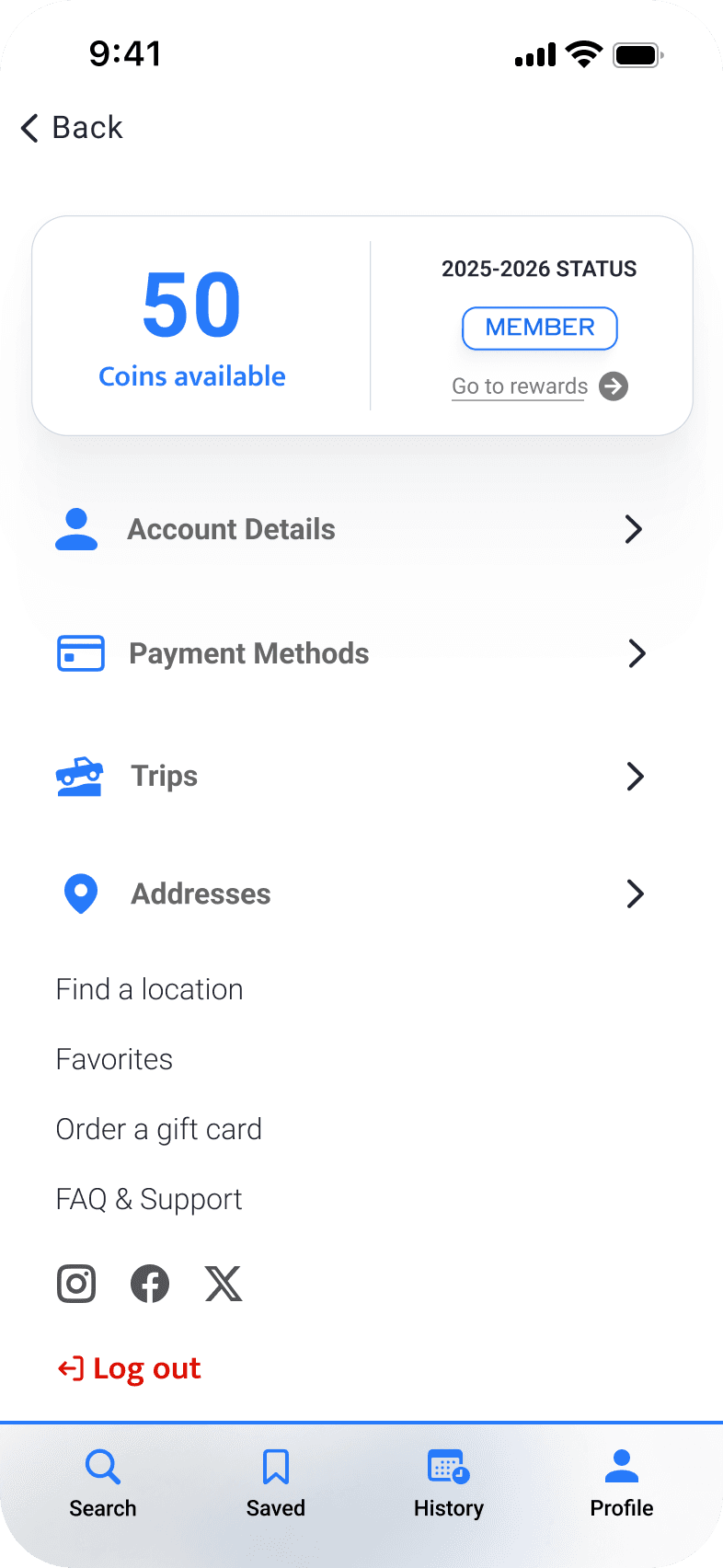The image size is (723, 1568).
Task: Open FAQ & Support
Action: [x=149, y=1199]
